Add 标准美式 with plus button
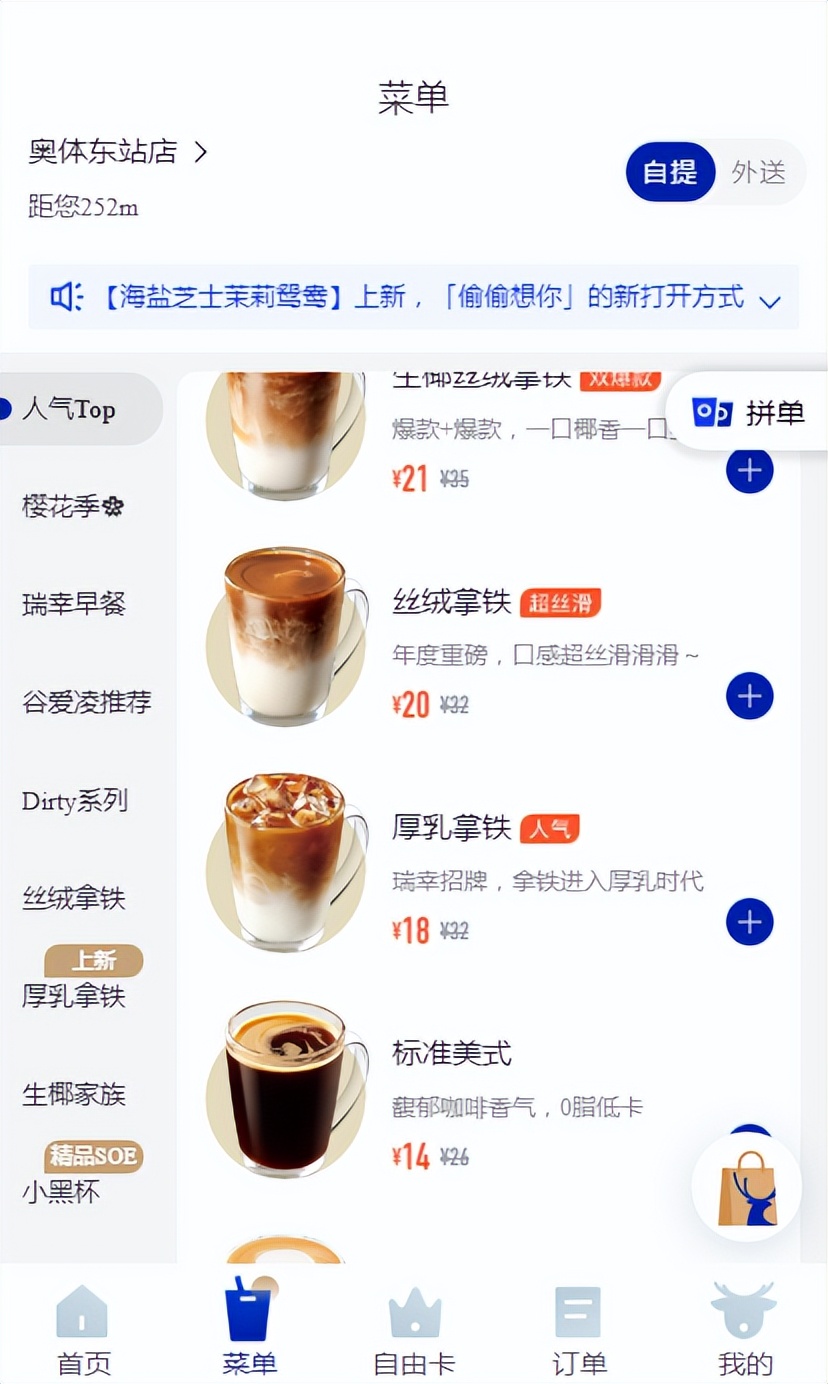The height and width of the screenshot is (1384, 828). (749, 1148)
